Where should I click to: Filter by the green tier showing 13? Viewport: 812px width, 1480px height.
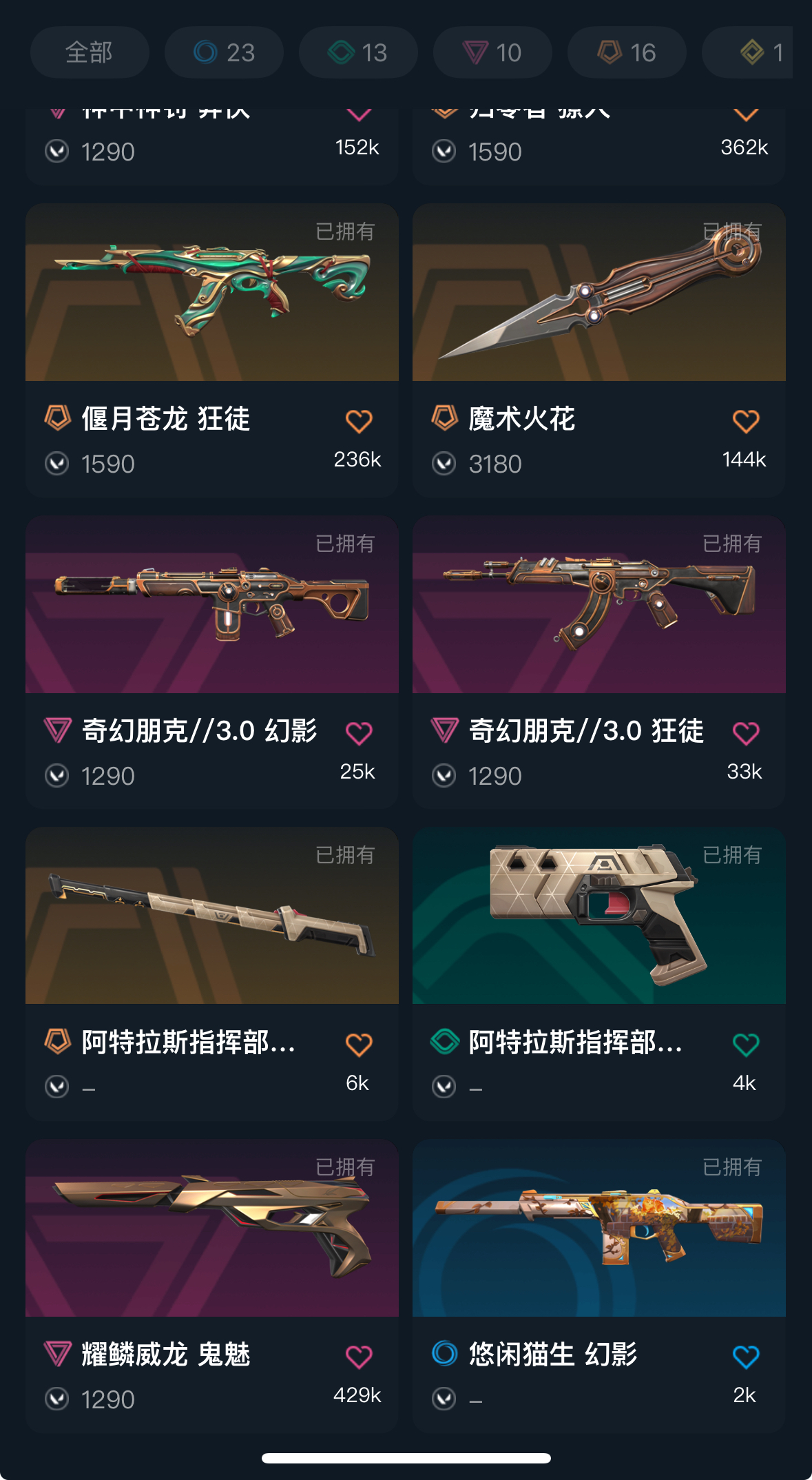click(358, 52)
